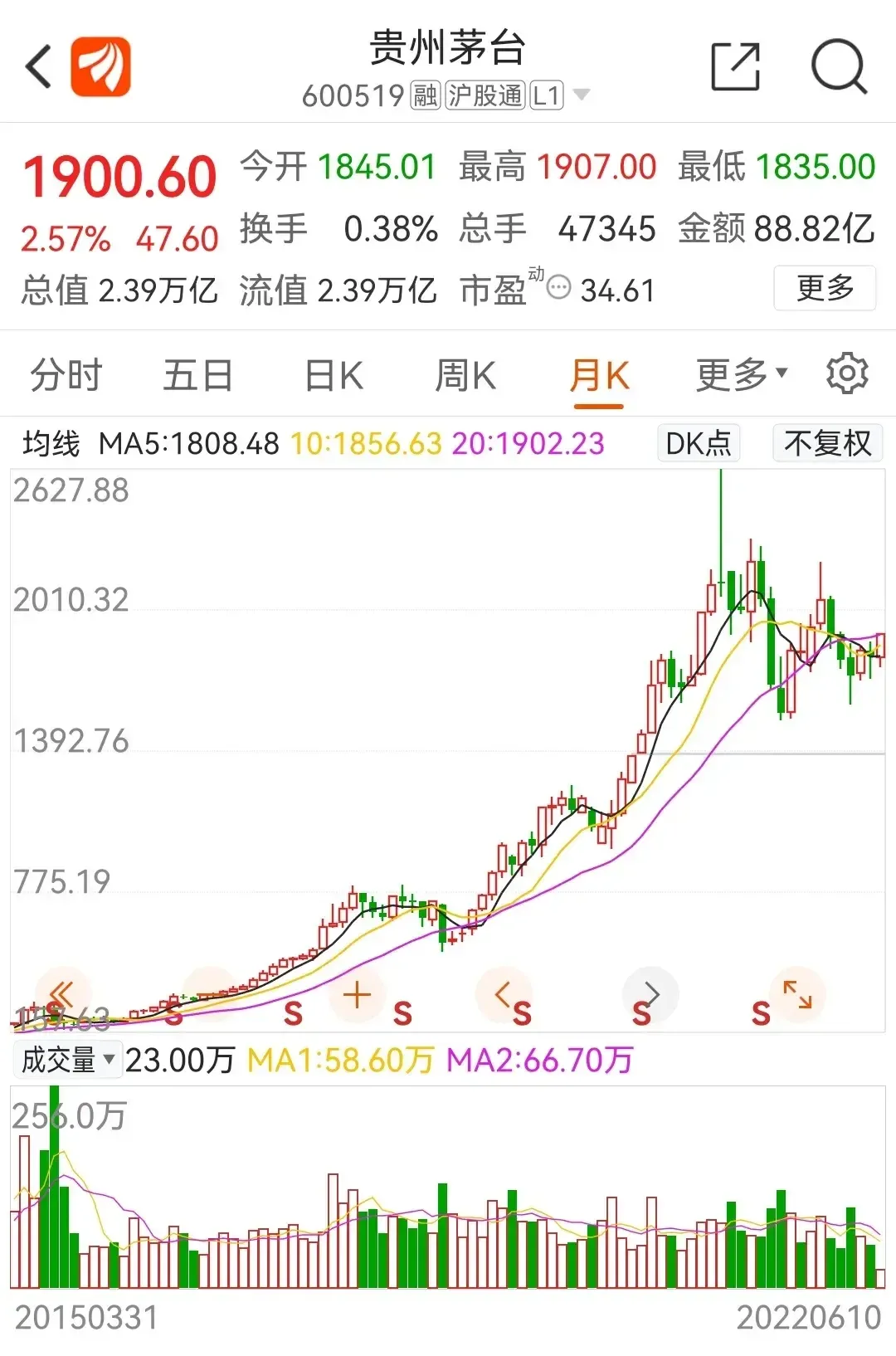Expand the chart to full screen
The width and height of the screenshot is (896, 1356).
[797, 994]
